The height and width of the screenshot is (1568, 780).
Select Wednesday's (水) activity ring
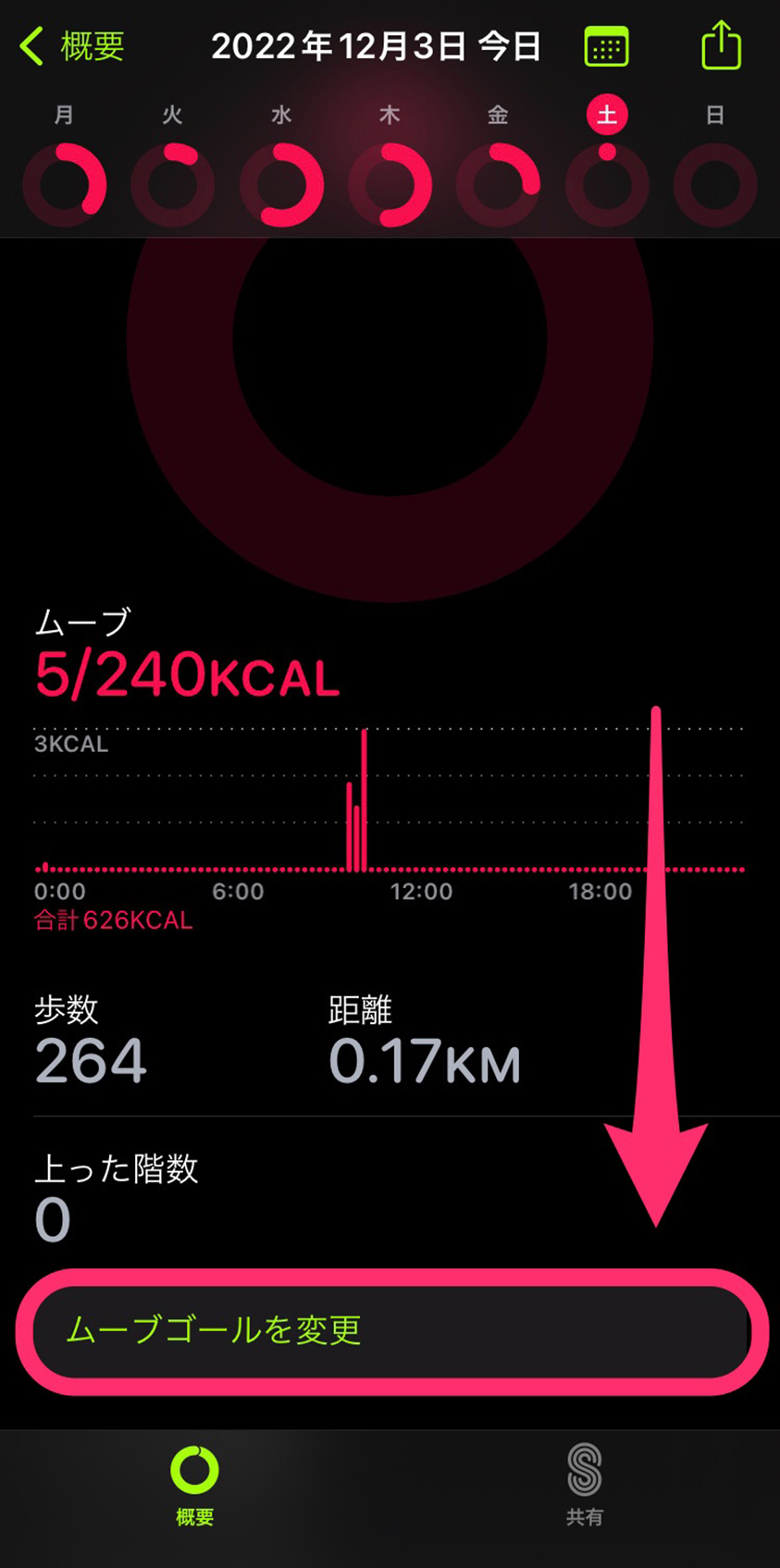tap(281, 185)
